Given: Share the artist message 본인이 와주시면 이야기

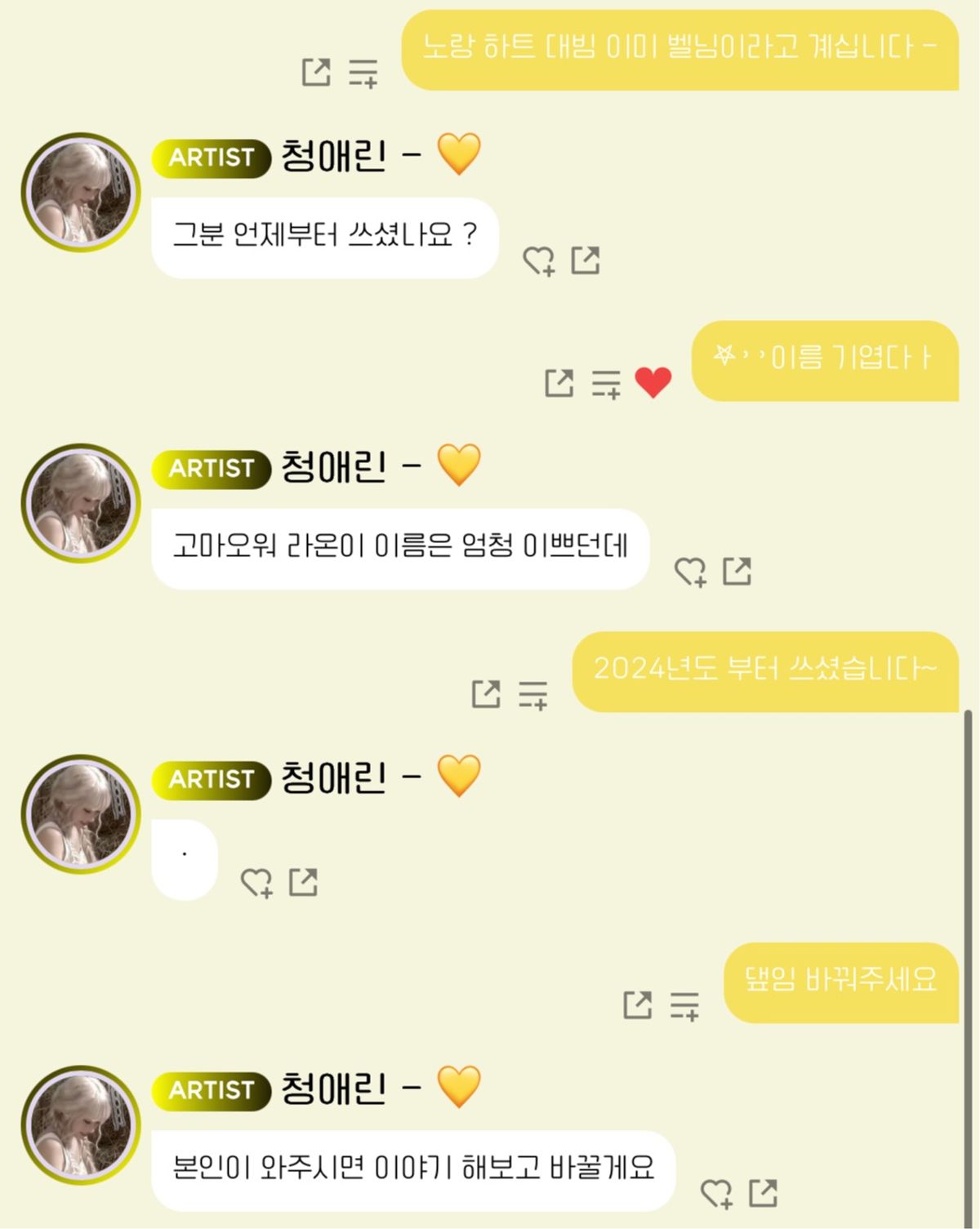Looking at the screenshot, I should 764,1193.
